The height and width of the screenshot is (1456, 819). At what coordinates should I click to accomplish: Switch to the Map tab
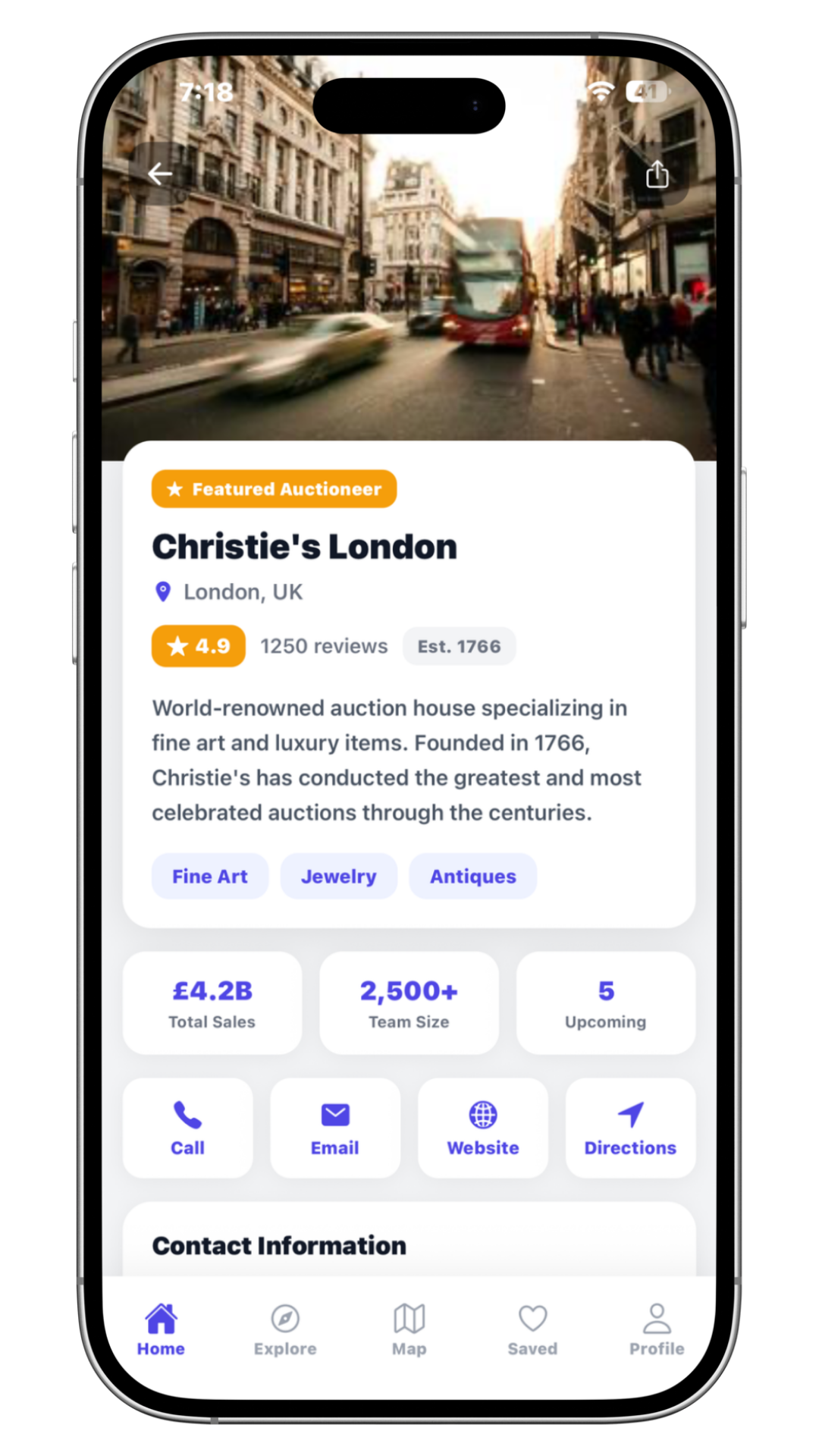coord(409,1330)
